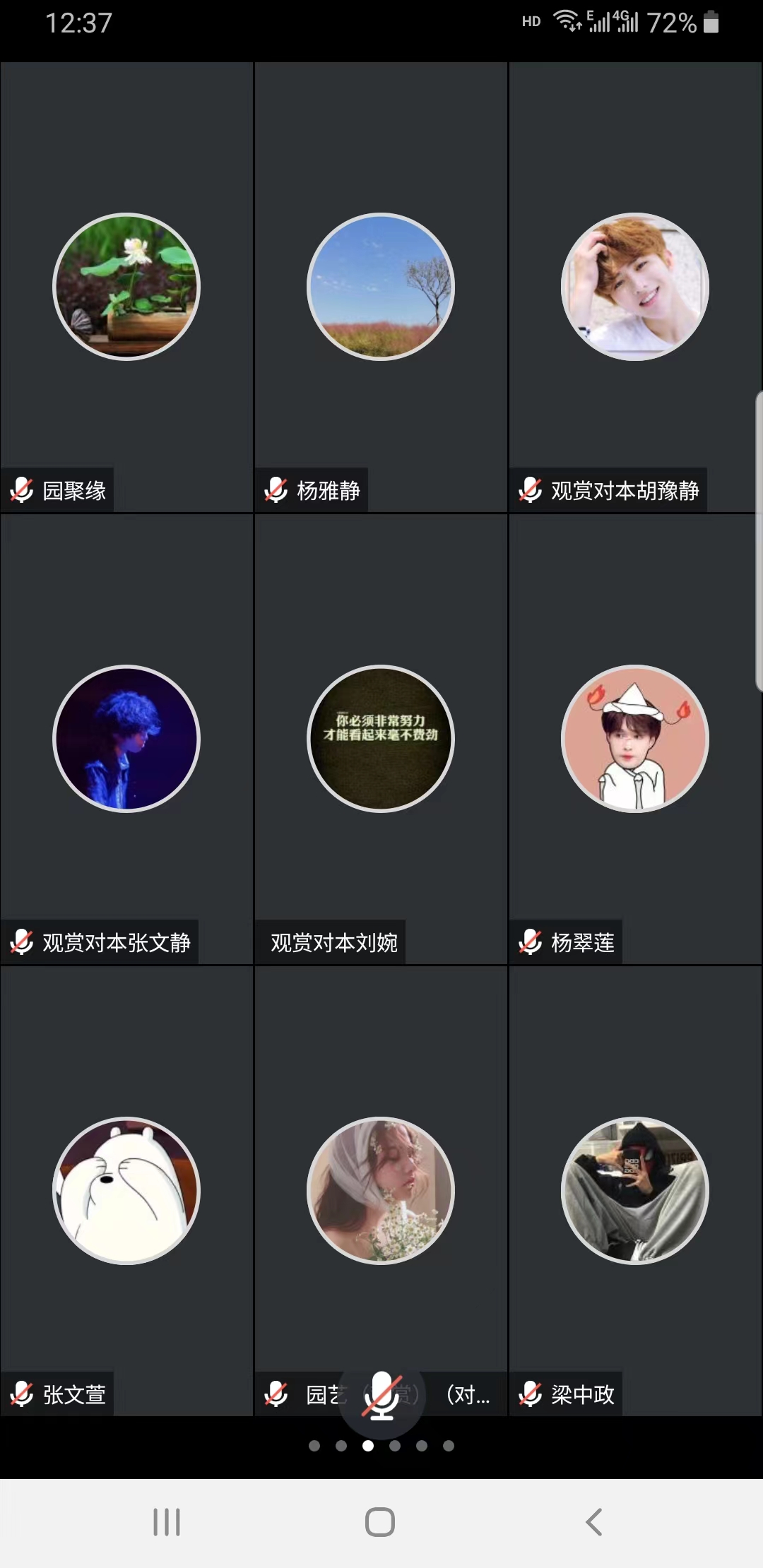Select participant tile 杨翠莲
This screenshot has height=1568, width=763.
point(635,739)
